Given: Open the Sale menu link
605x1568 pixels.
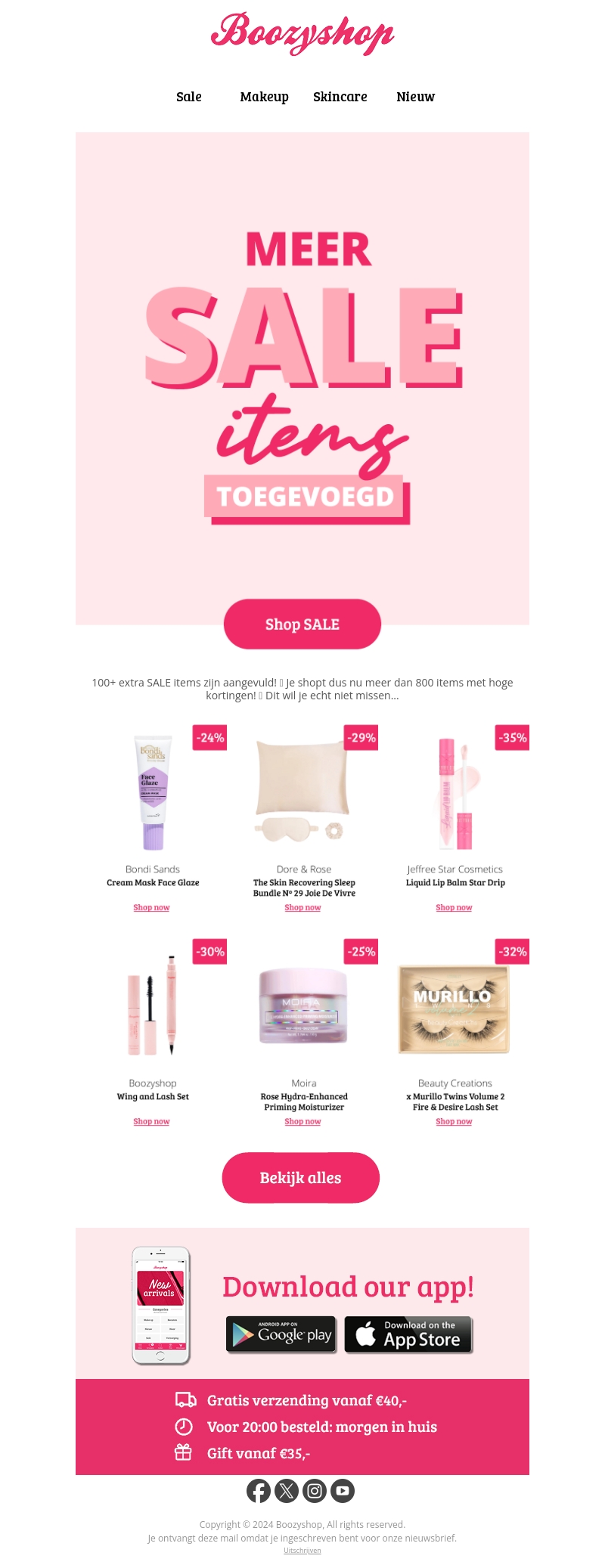Looking at the screenshot, I should [x=189, y=97].
